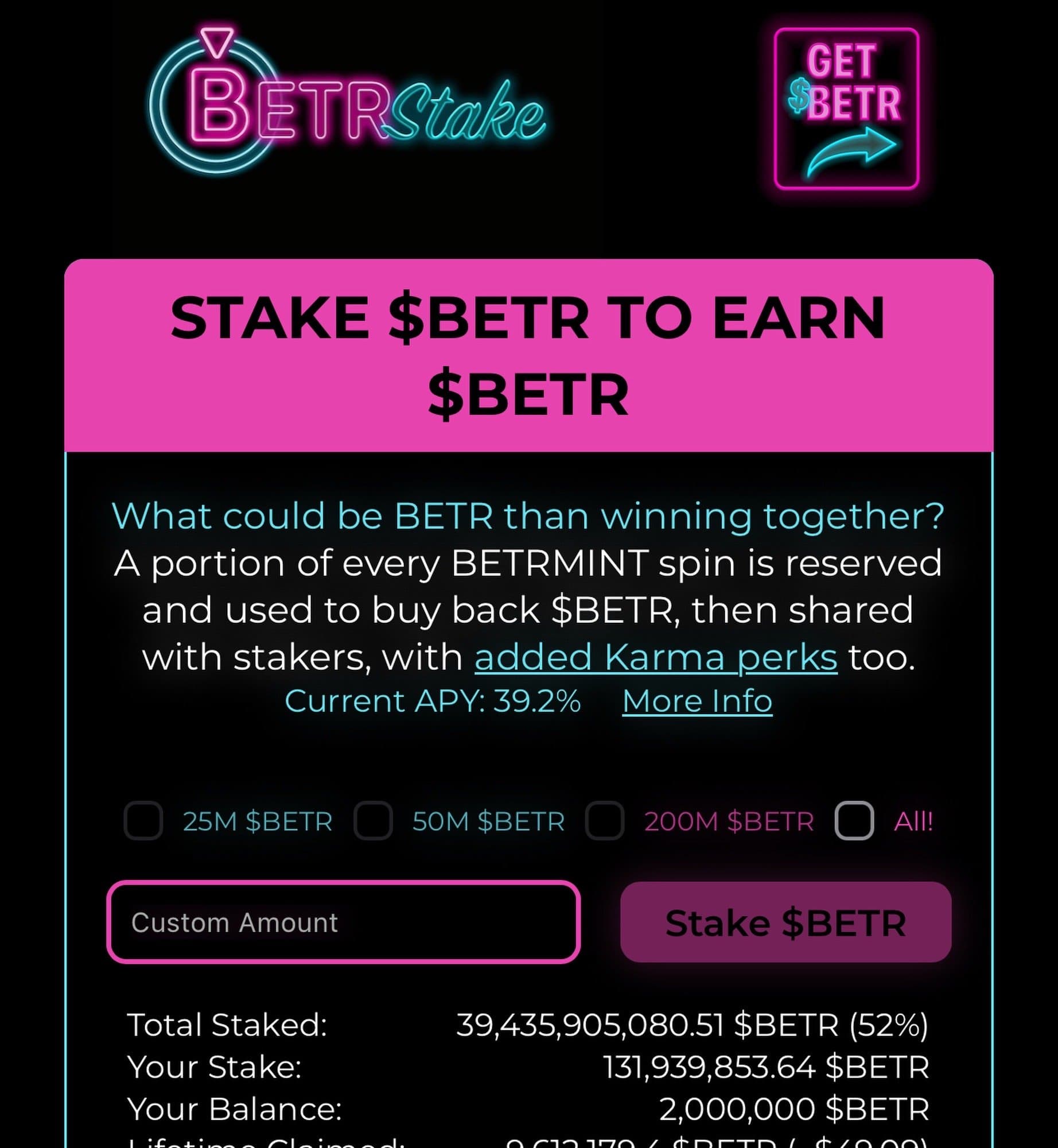Viewport: 1058px width, 1148px height.
Task: Open the added Karma perks link
Action: (655, 657)
